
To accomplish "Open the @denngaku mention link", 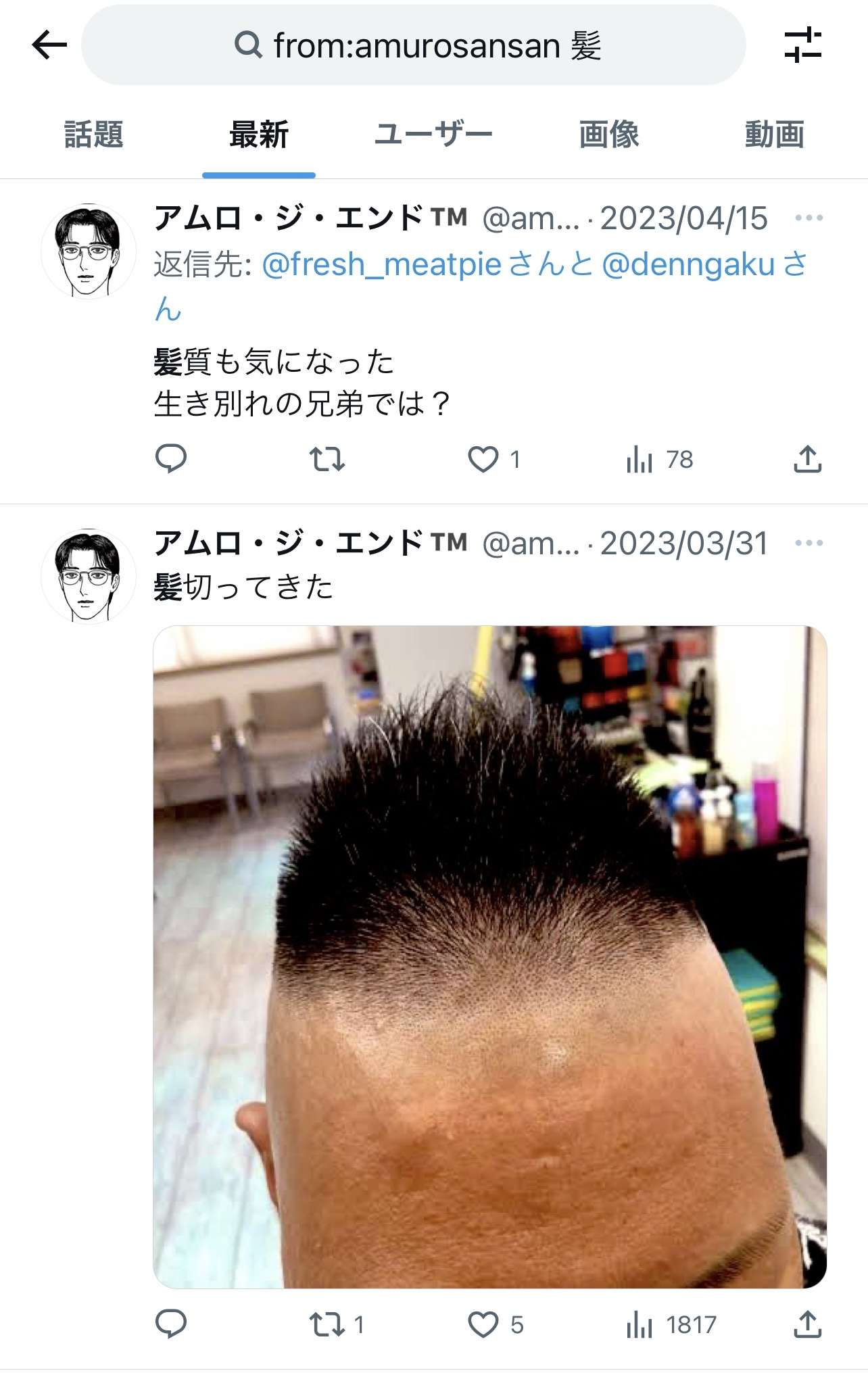I will pos(688,264).
